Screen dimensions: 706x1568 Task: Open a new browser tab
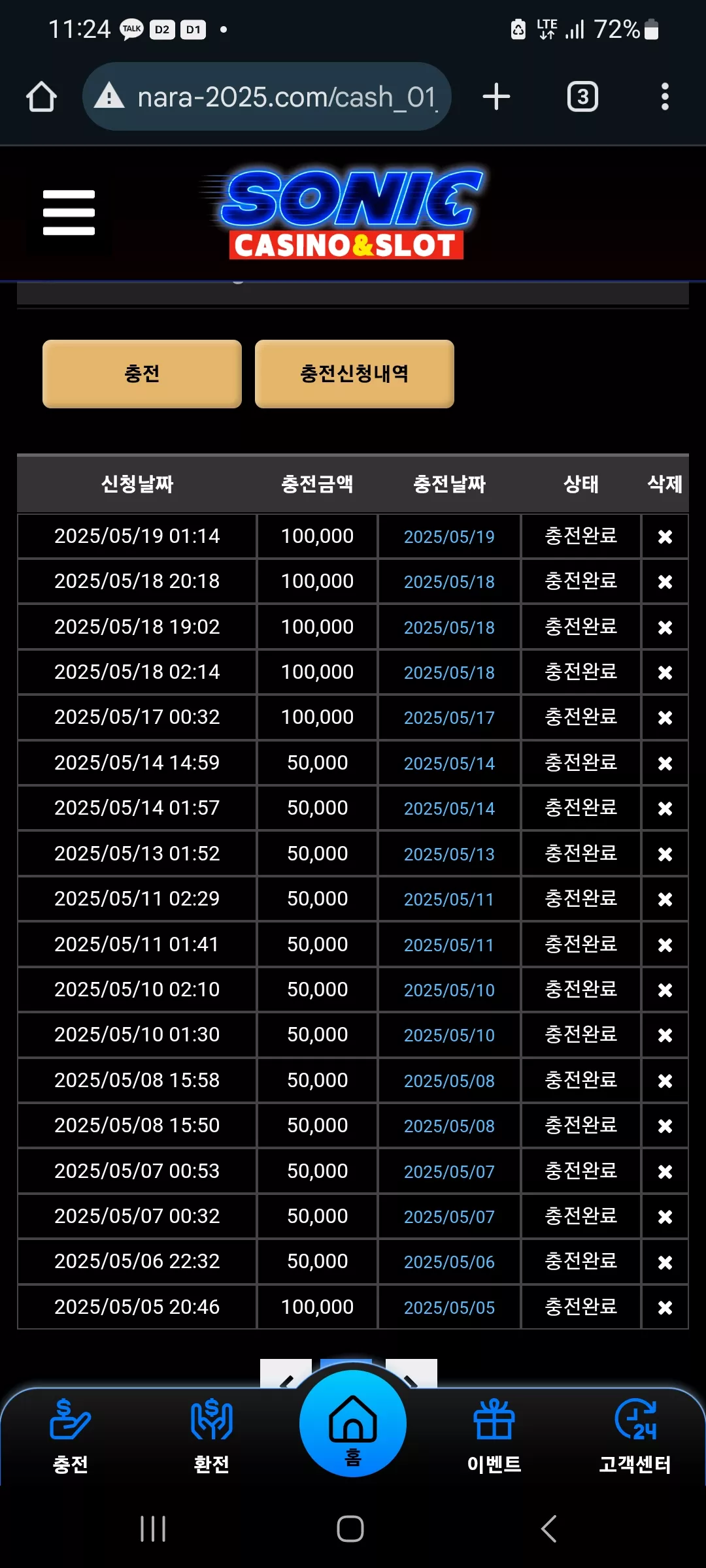[496, 97]
